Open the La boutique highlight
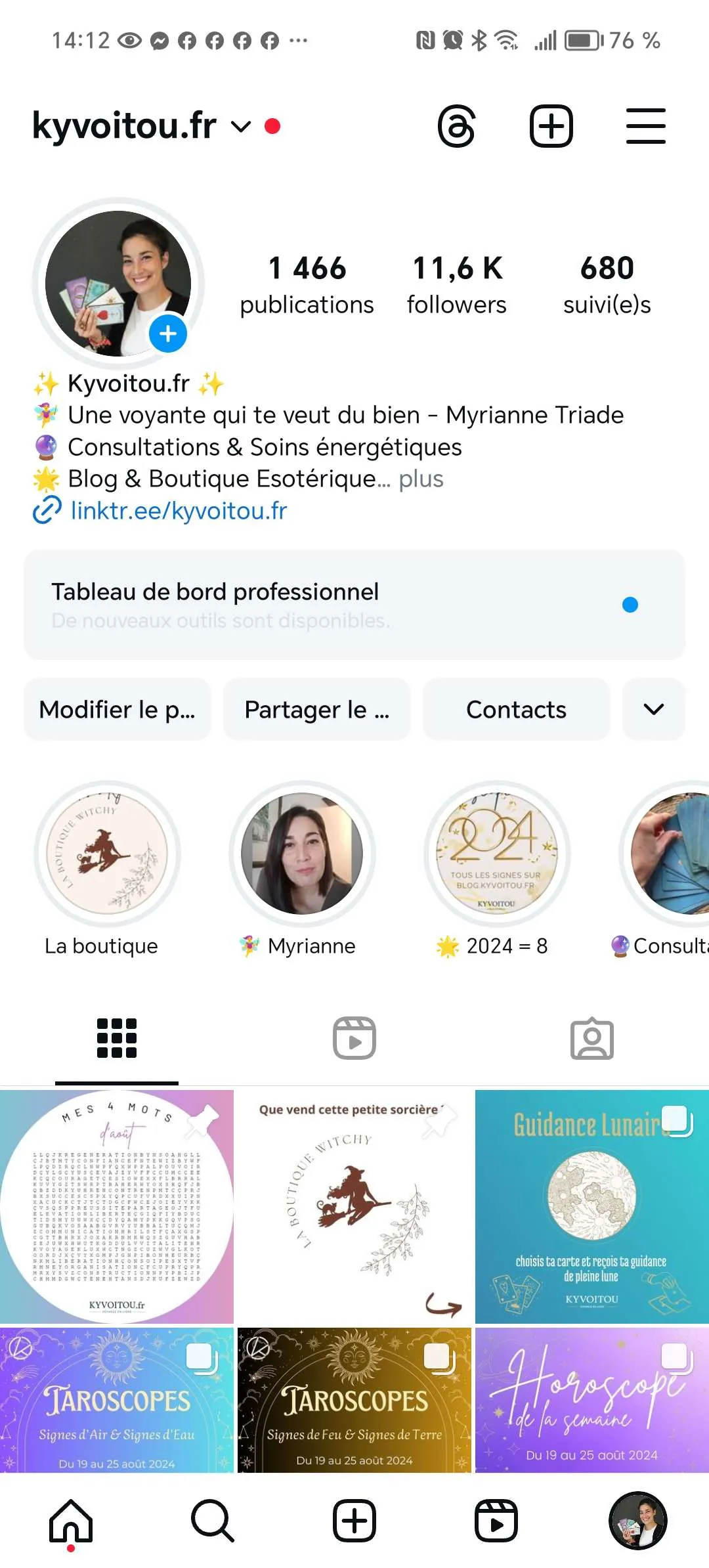This screenshot has height=1568, width=709. point(107,854)
